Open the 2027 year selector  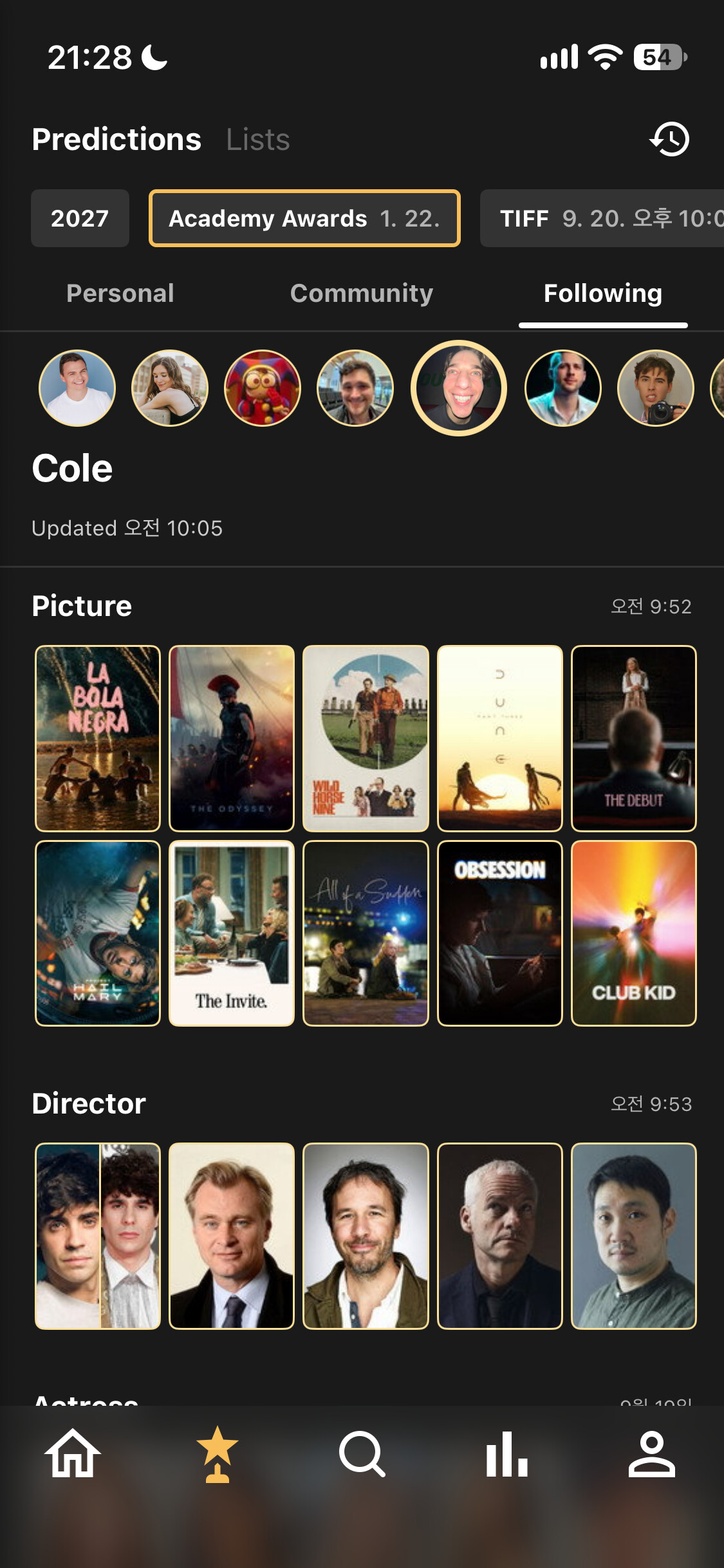pyautogui.click(x=80, y=218)
